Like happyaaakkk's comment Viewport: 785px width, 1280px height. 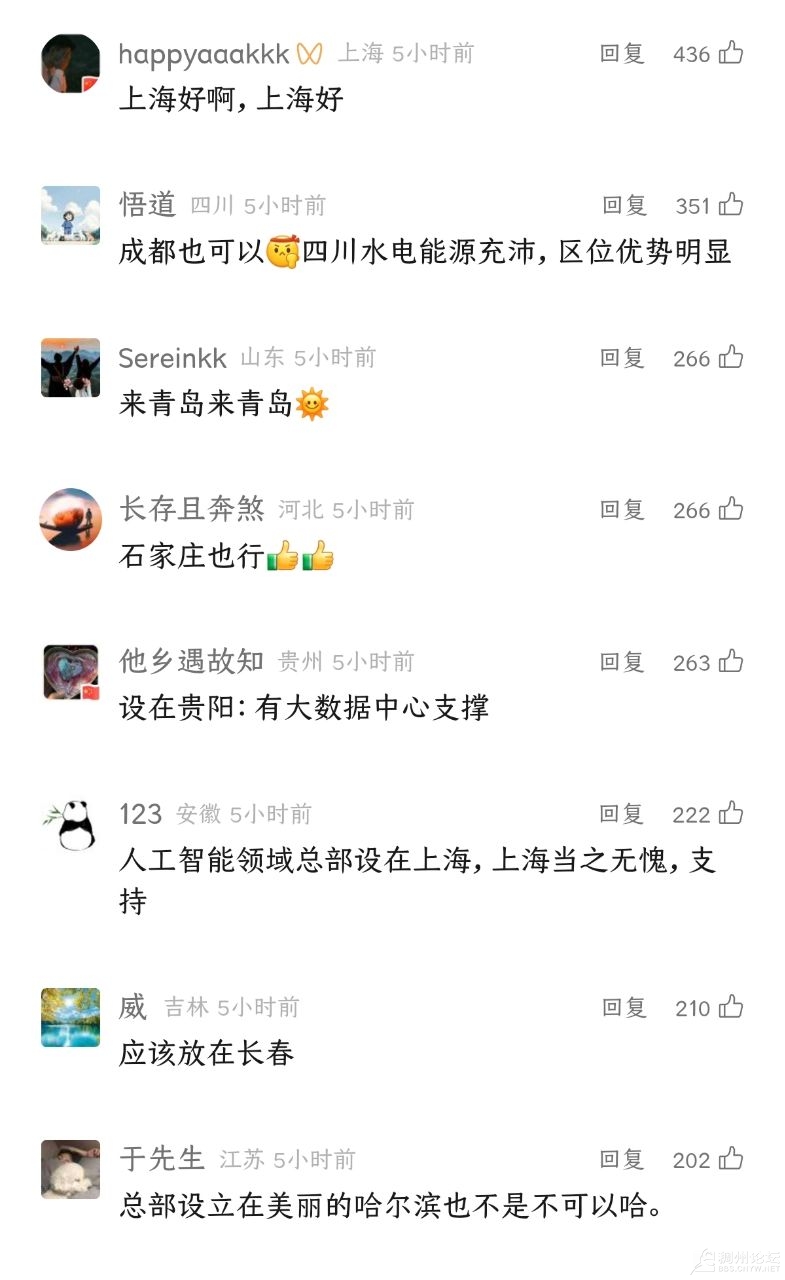coord(731,53)
